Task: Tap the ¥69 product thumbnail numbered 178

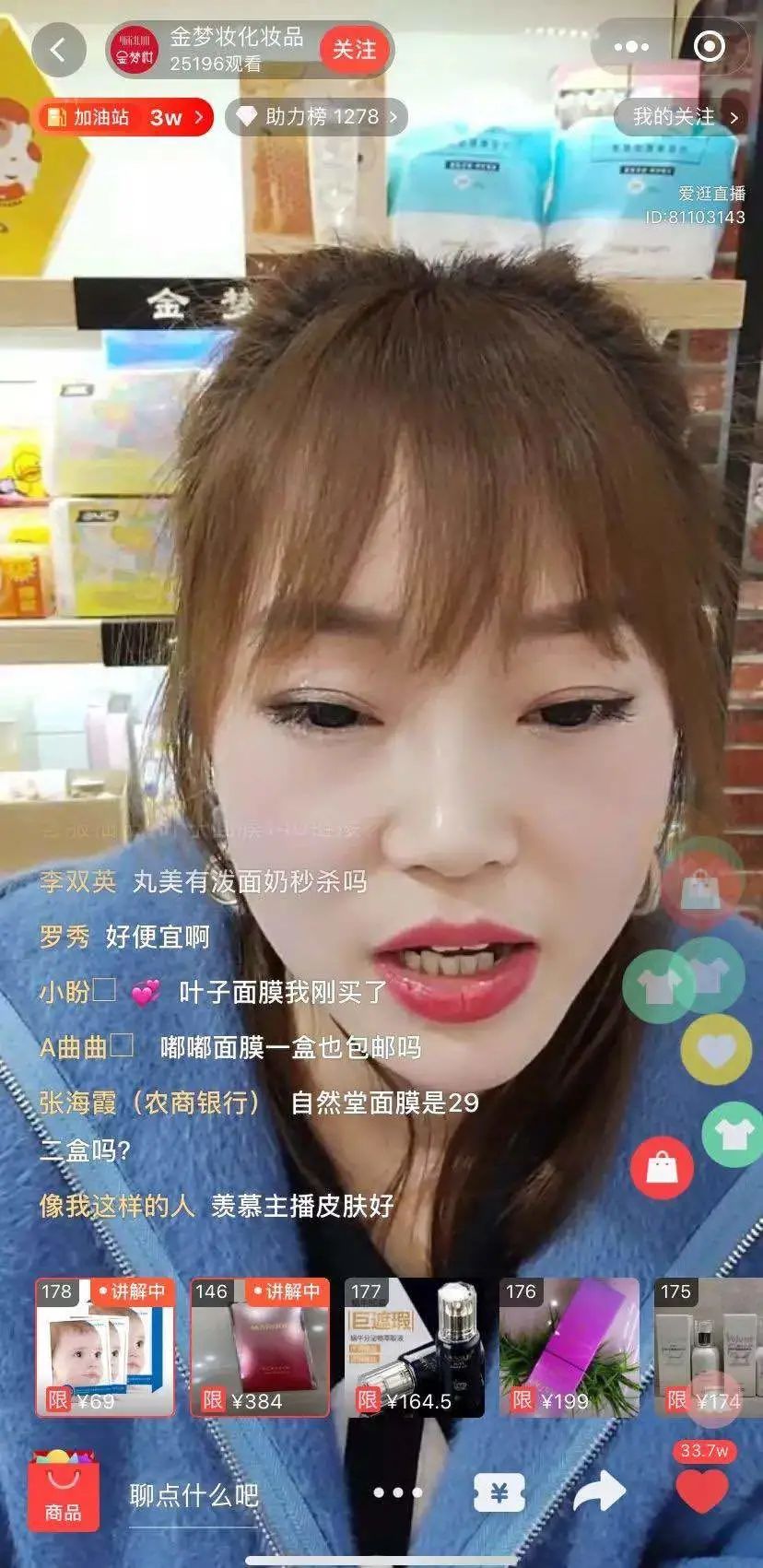Action: coord(108,1349)
